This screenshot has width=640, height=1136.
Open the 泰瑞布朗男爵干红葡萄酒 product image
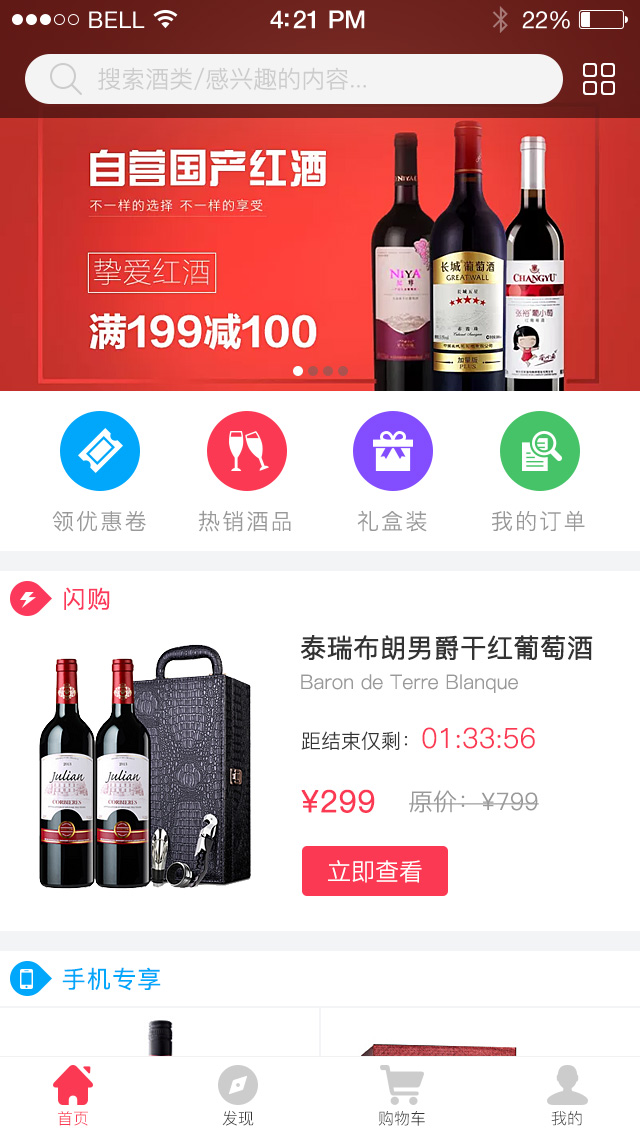147,768
